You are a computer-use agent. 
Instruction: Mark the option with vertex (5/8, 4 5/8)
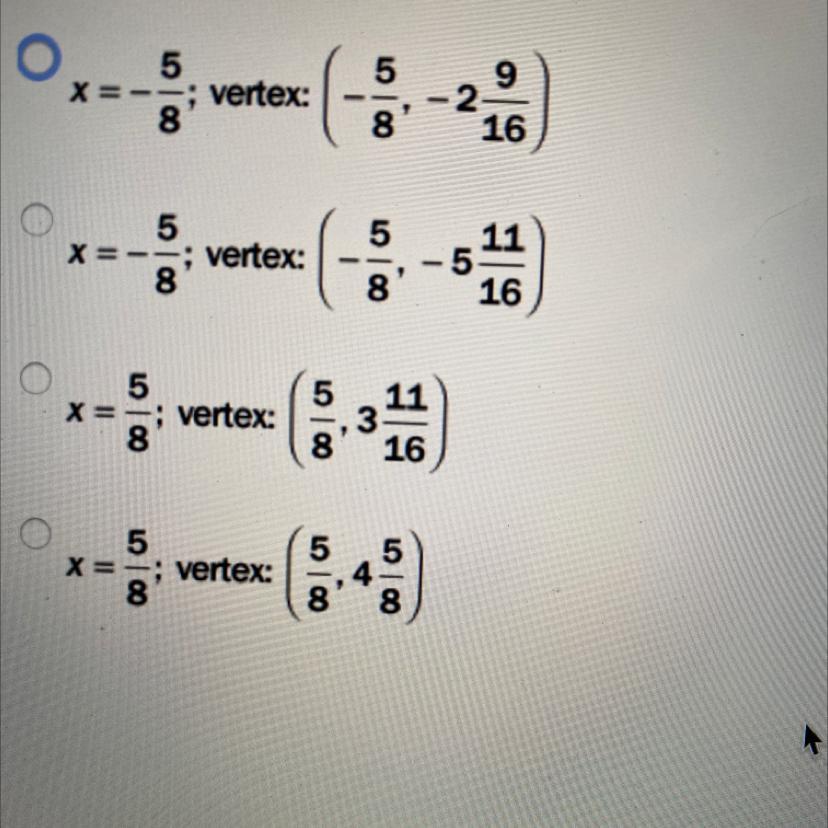pyautogui.click(x=37, y=533)
